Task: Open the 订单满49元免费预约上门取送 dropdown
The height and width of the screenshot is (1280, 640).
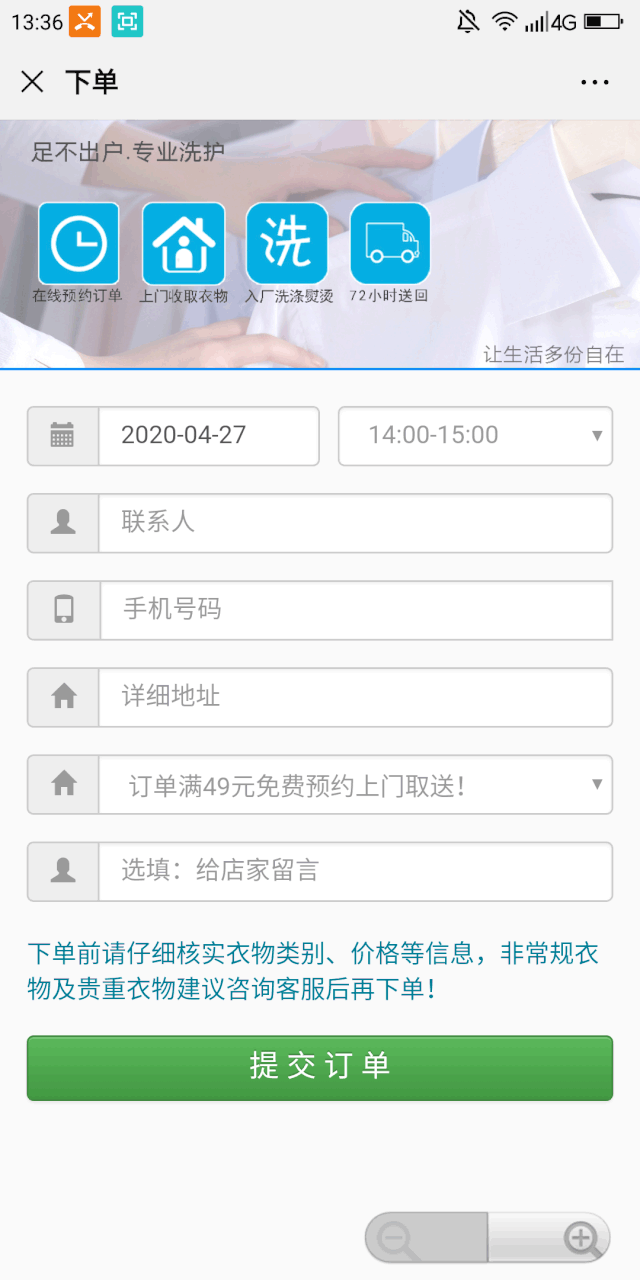Action: click(x=355, y=785)
